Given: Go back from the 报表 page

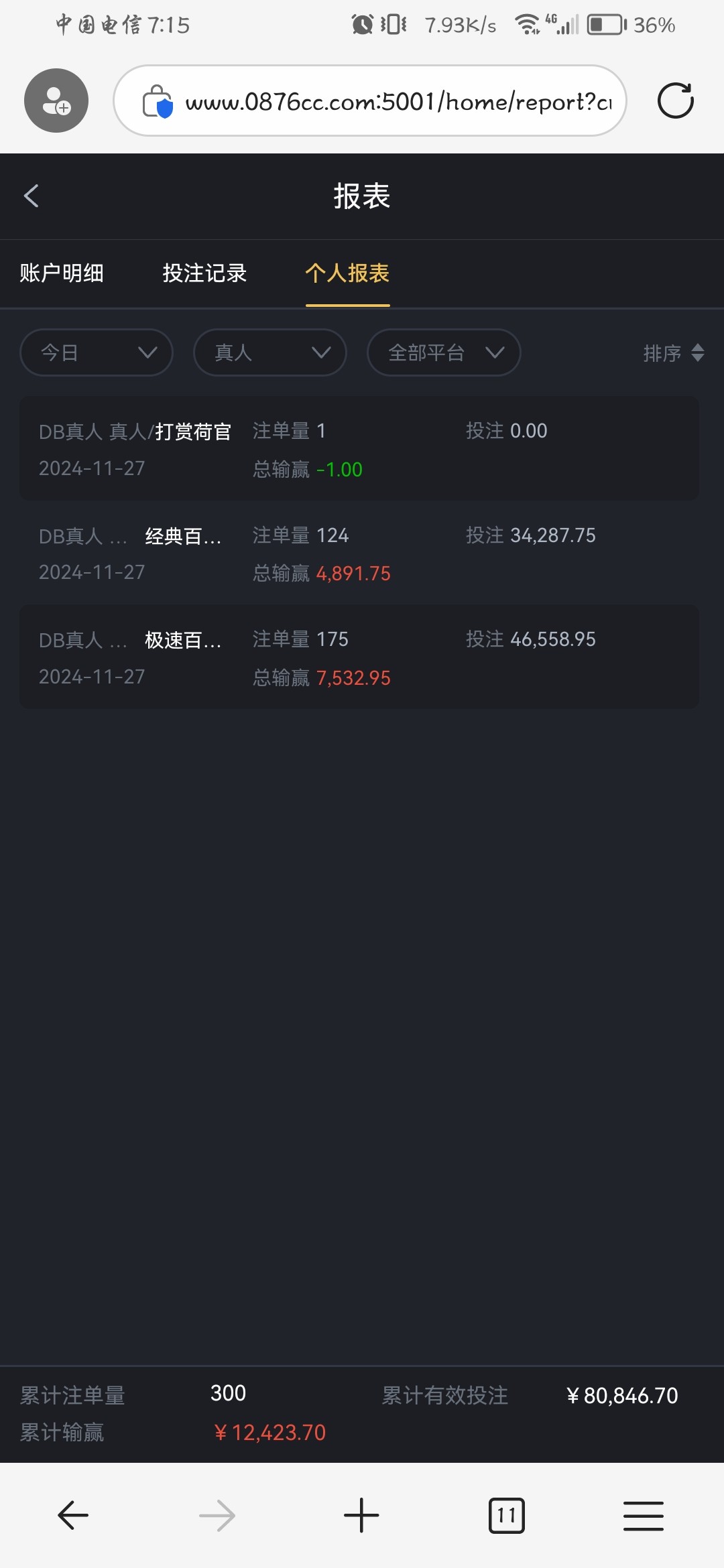Looking at the screenshot, I should pyautogui.click(x=31, y=196).
